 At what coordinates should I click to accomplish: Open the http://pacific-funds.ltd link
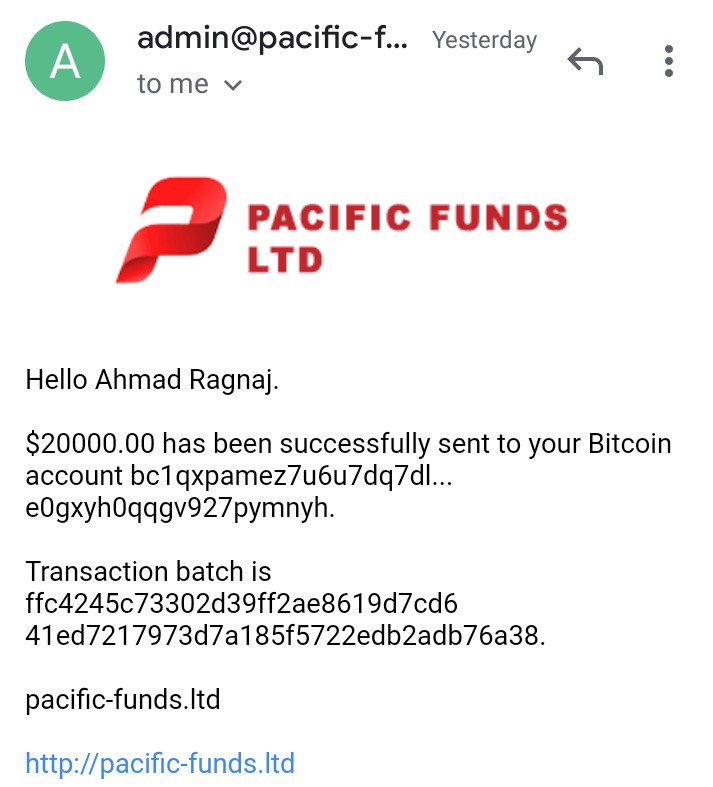point(160,764)
